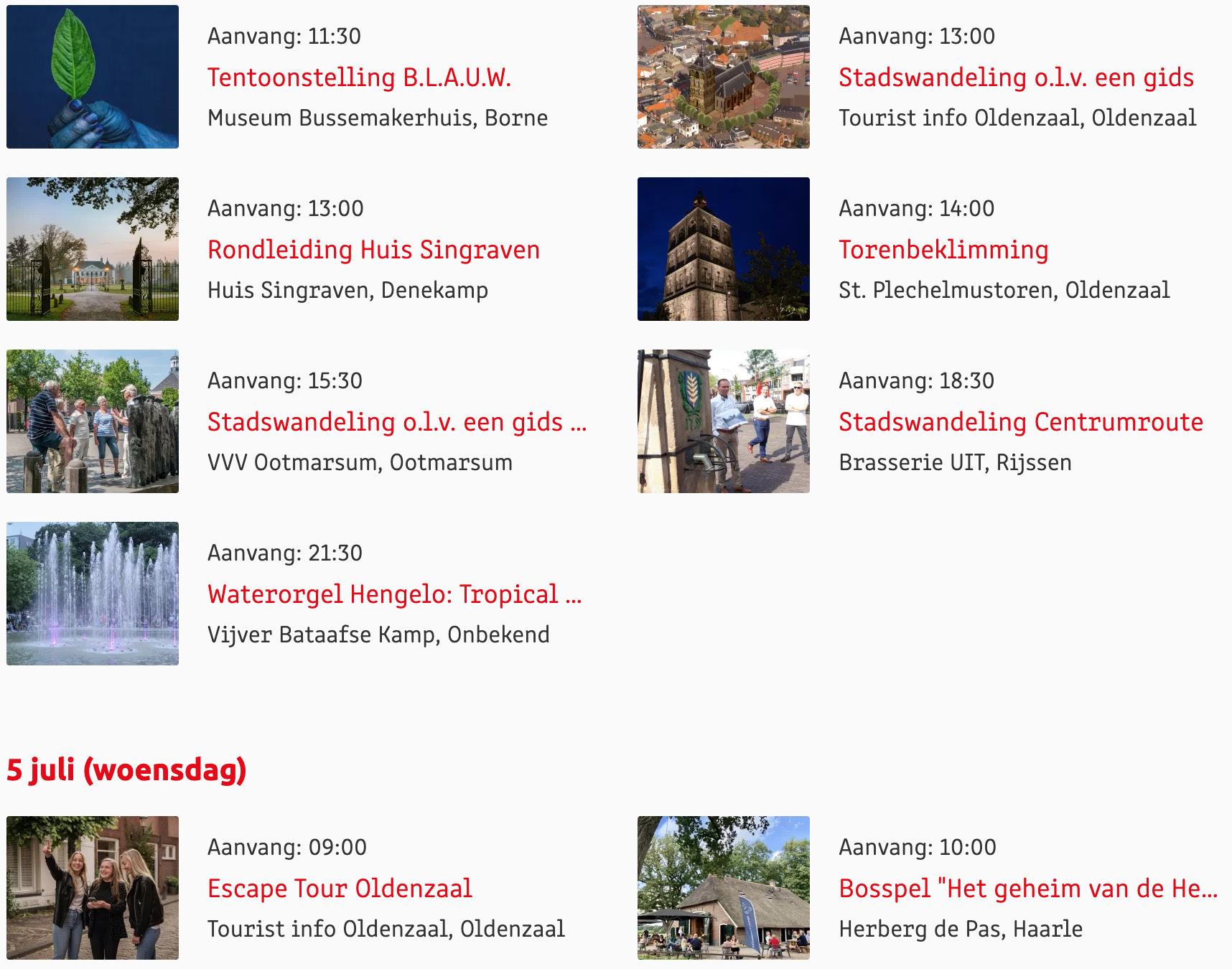View Escape Tour Oldenzaal event
Screen dimensions: 1232x969
(340, 889)
